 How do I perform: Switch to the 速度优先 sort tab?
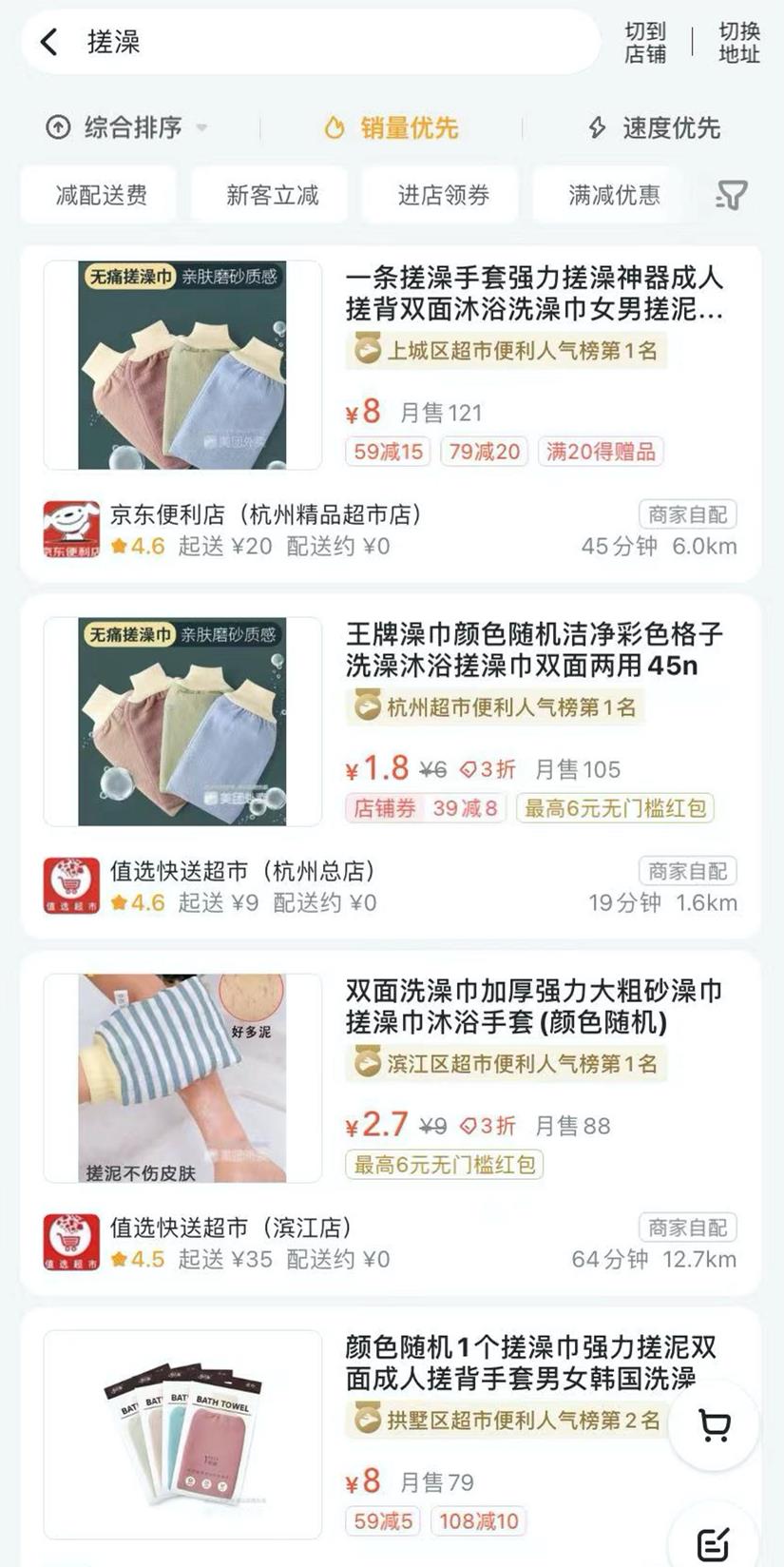click(x=655, y=127)
